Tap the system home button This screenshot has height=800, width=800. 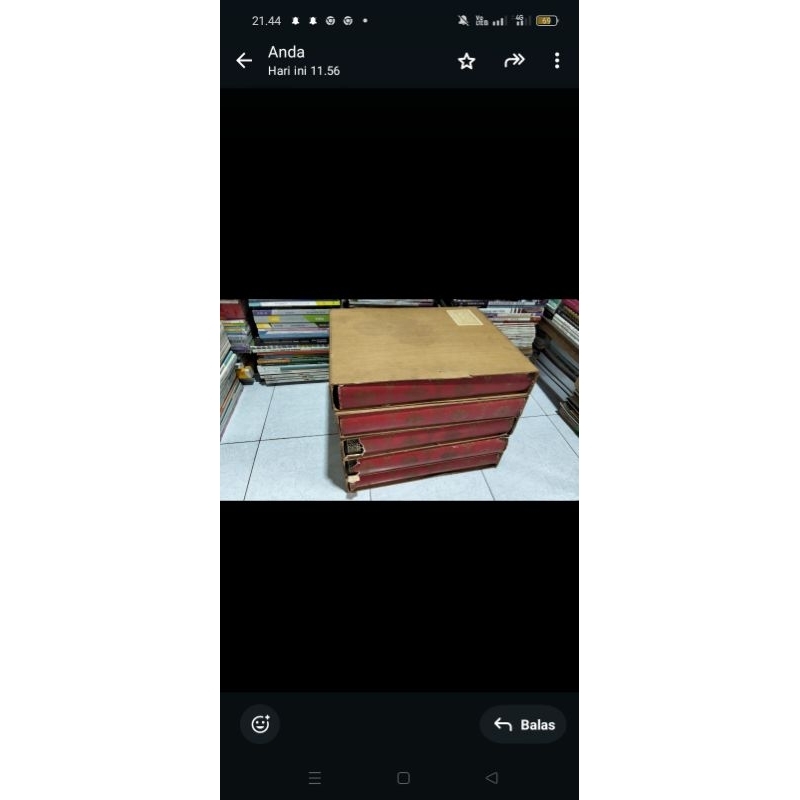pyautogui.click(x=403, y=778)
